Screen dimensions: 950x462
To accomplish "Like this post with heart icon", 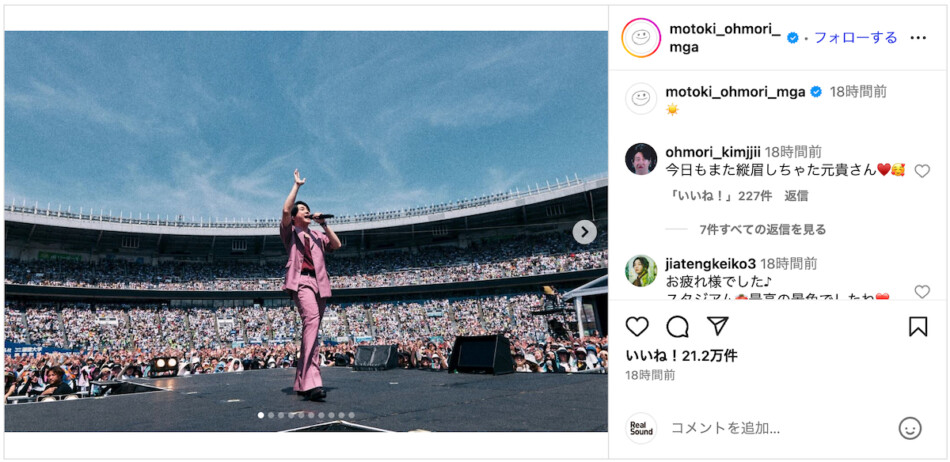I will pos(637,326).
